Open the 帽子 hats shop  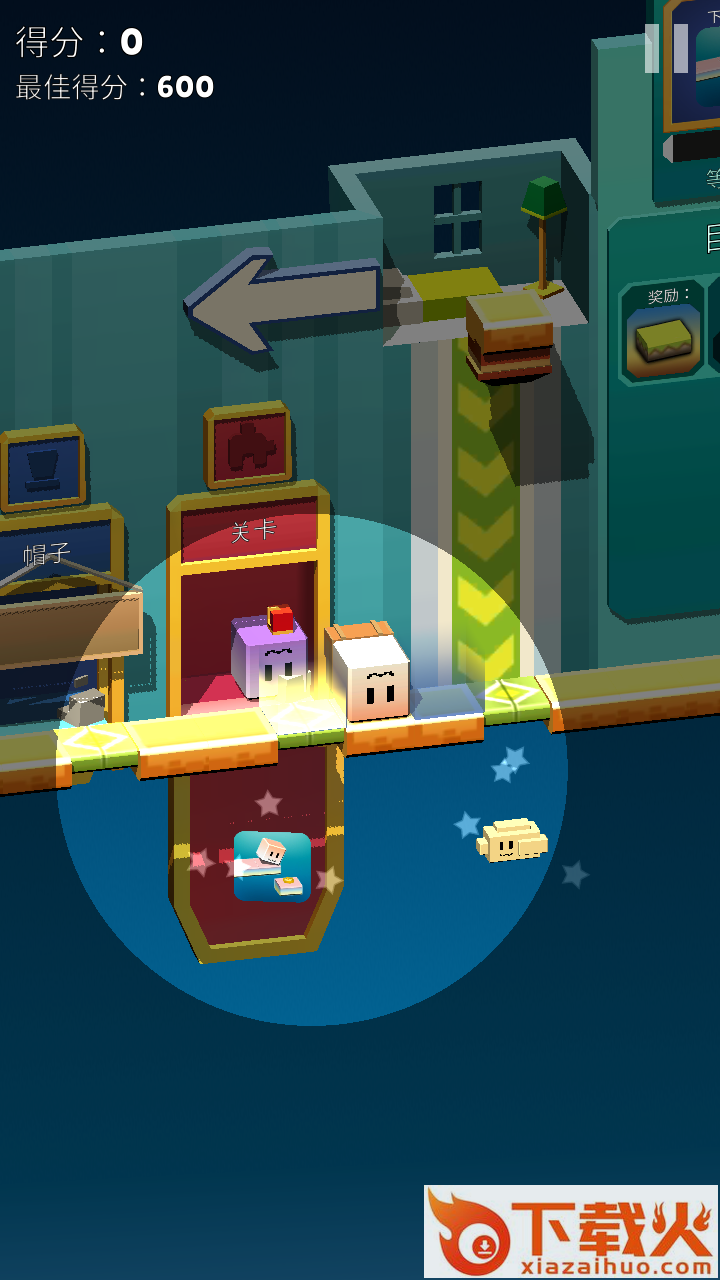[48, 553]
